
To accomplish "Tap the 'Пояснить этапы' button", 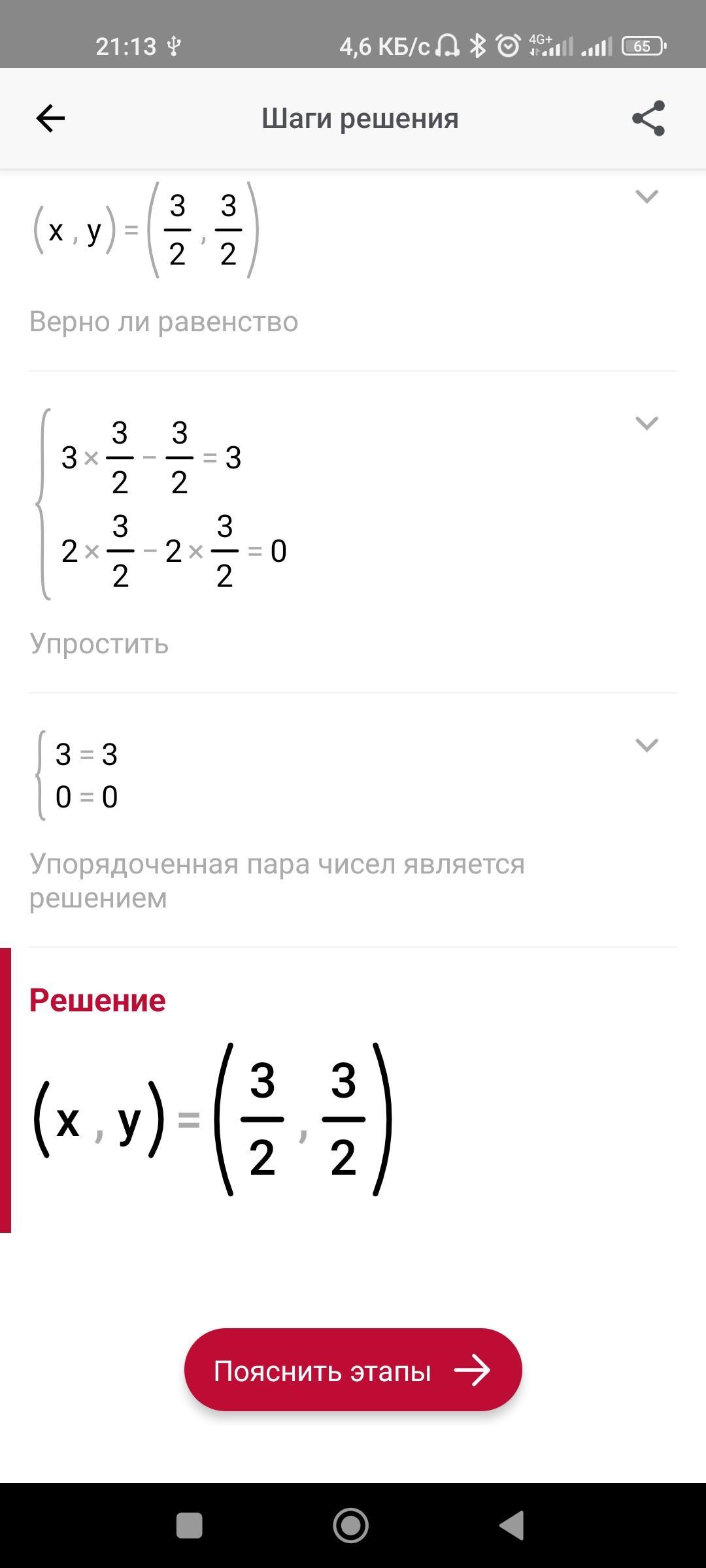I will pos(353,1371).
